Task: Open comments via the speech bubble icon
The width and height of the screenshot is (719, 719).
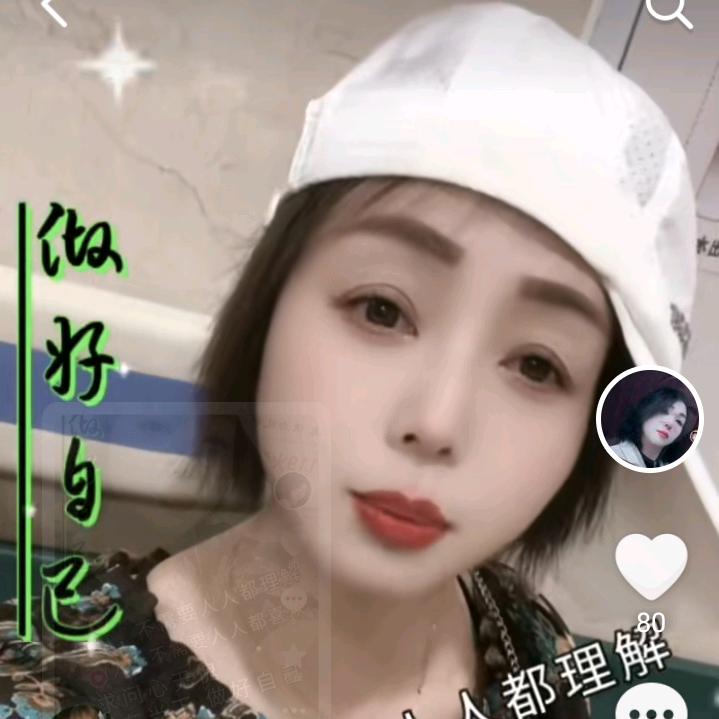Action: [x=650, y=704]
